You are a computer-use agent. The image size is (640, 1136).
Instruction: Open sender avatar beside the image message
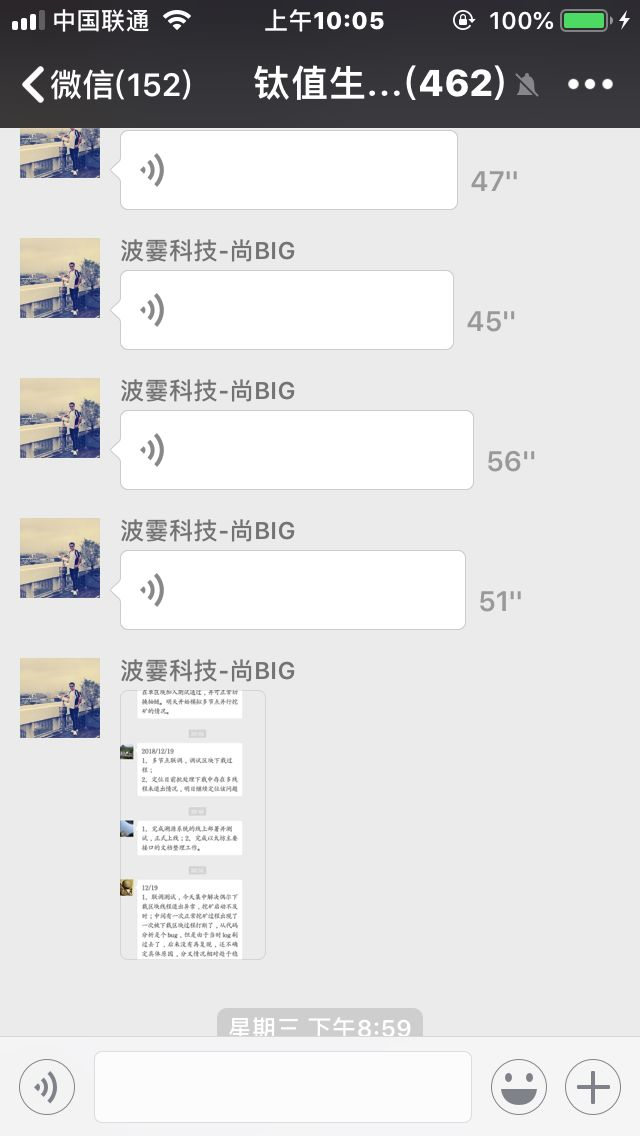click(60, 698)
